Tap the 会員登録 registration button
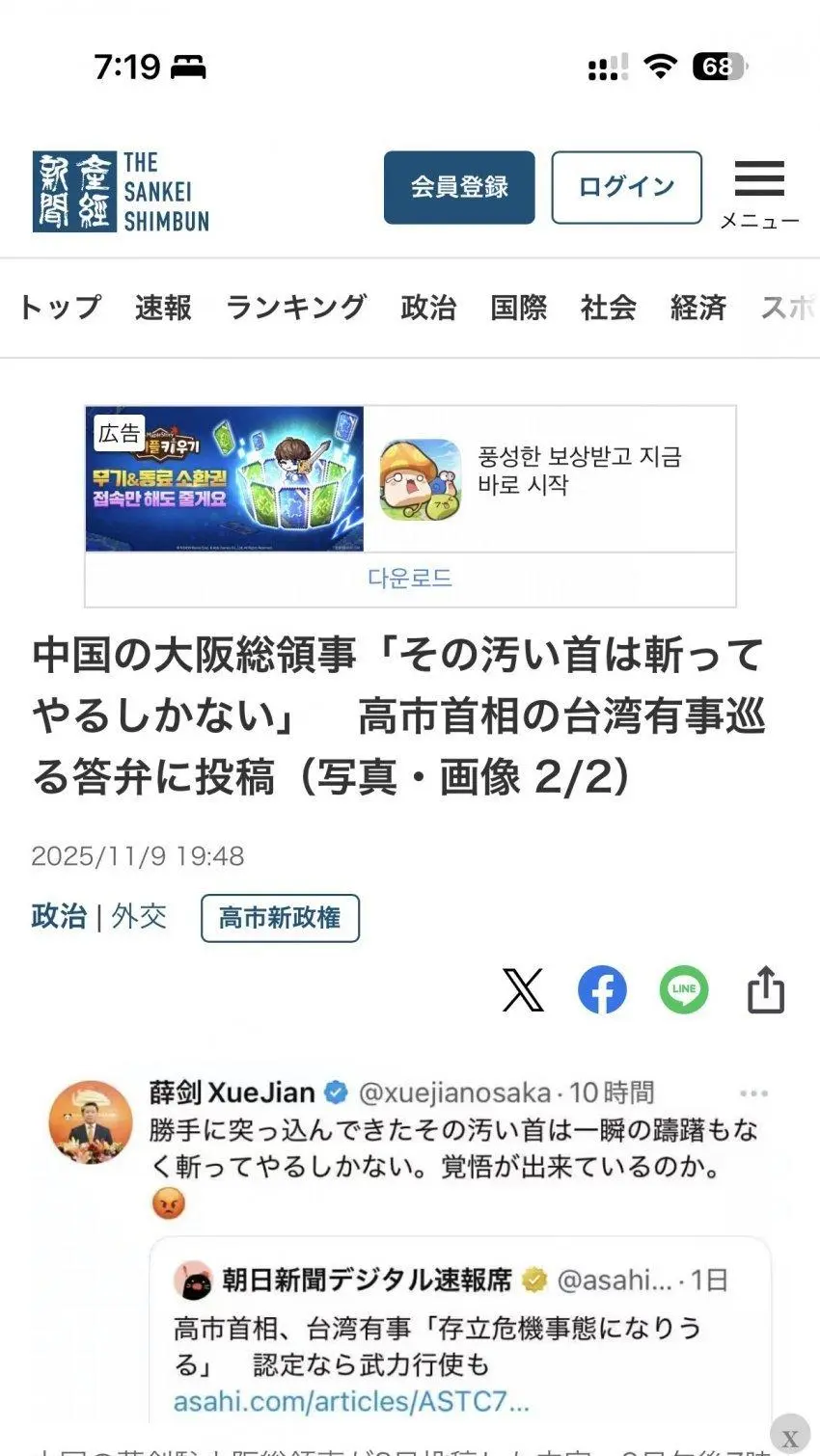This screenshot has height=1456, width=820. [x=459, y=187]
